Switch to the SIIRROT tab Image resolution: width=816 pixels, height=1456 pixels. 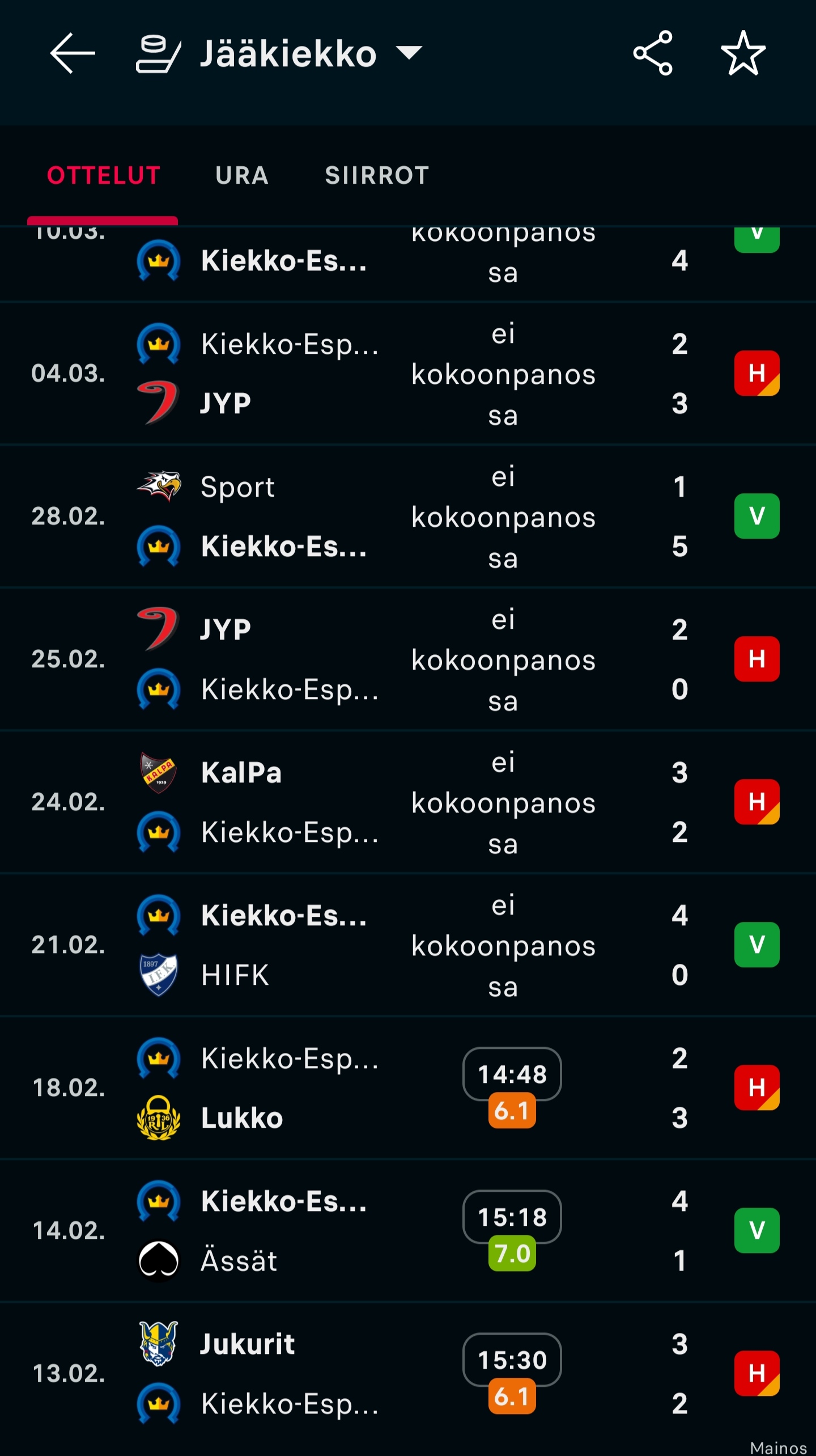point(377,176)
